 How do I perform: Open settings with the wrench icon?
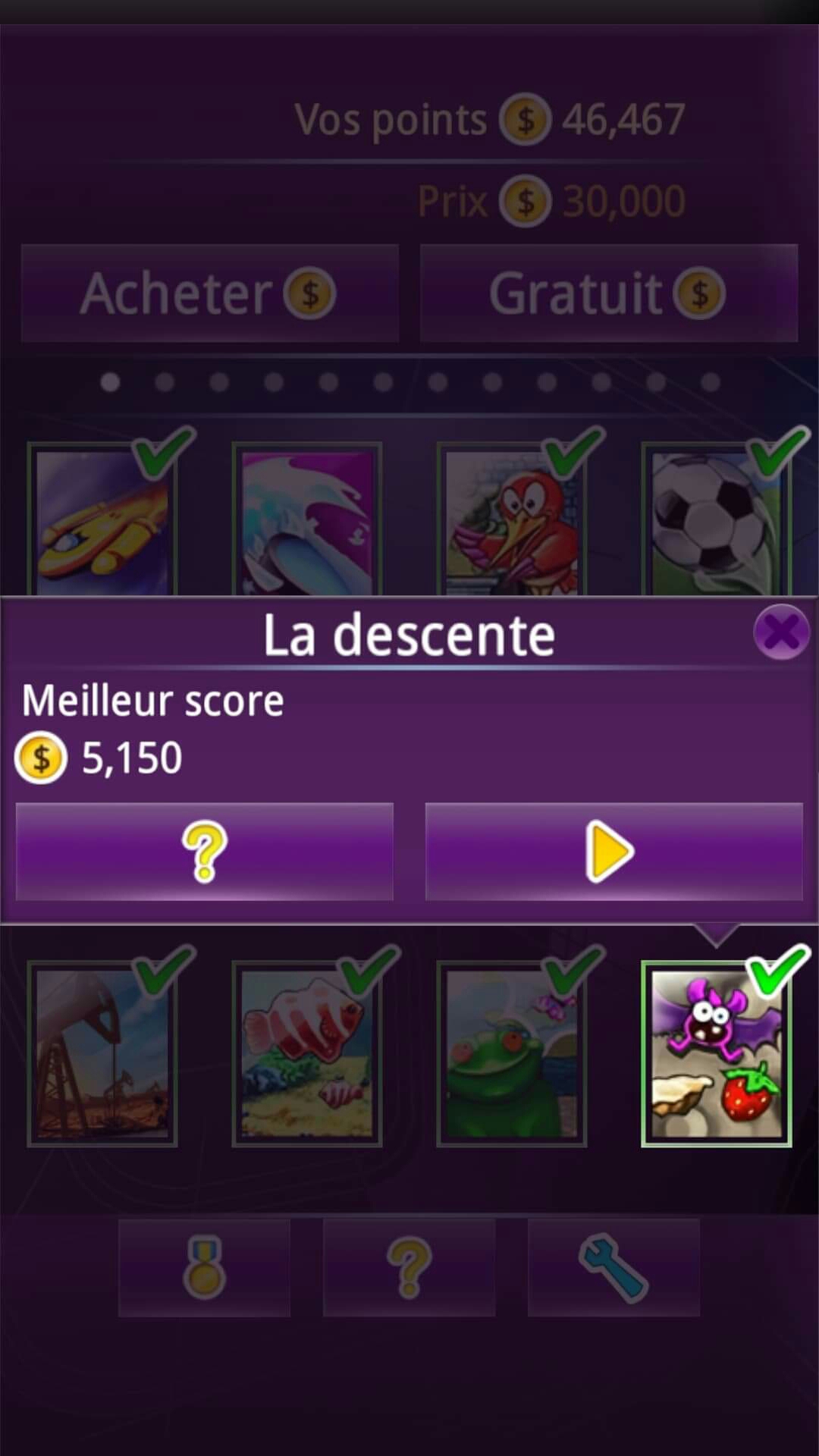613,1267
